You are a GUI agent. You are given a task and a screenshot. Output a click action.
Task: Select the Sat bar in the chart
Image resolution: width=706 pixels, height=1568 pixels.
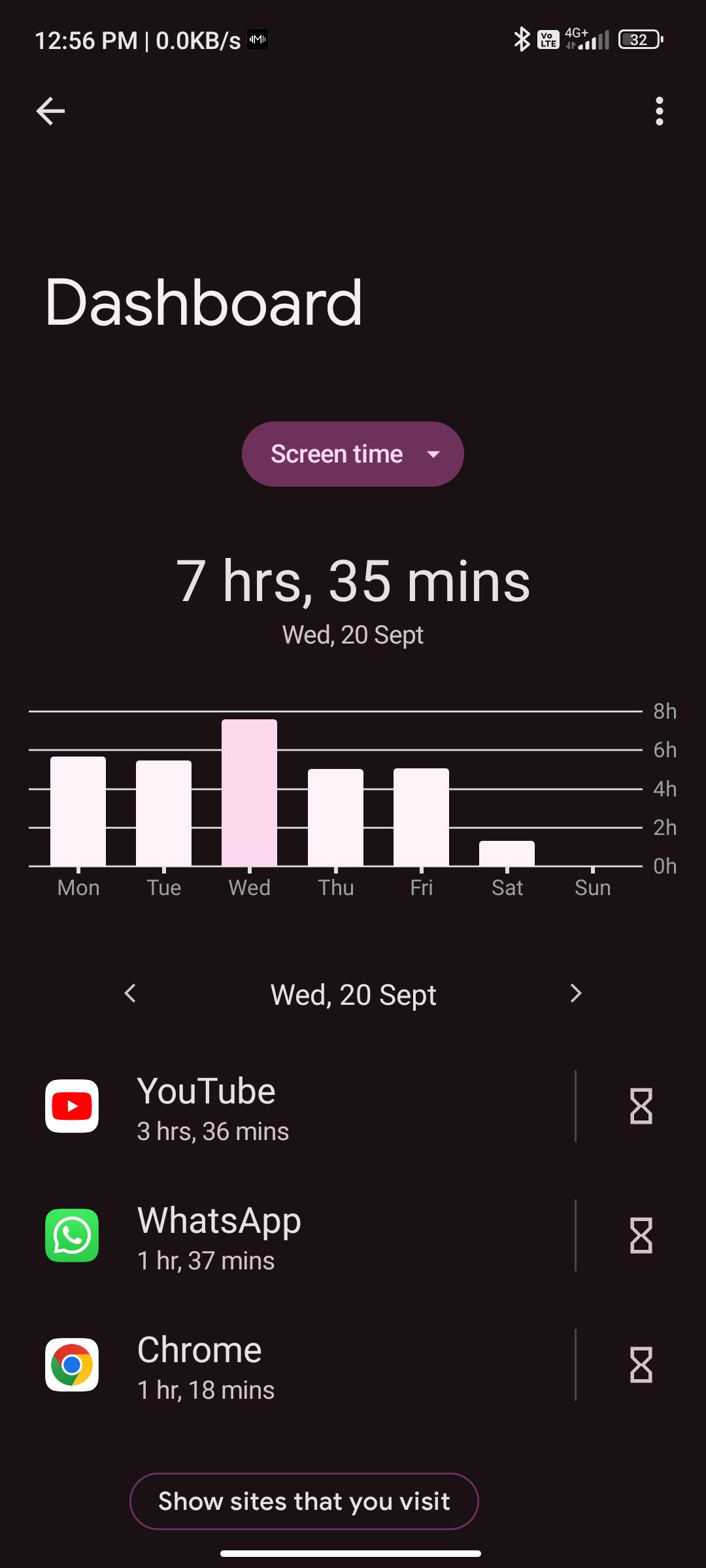(507, 853)
